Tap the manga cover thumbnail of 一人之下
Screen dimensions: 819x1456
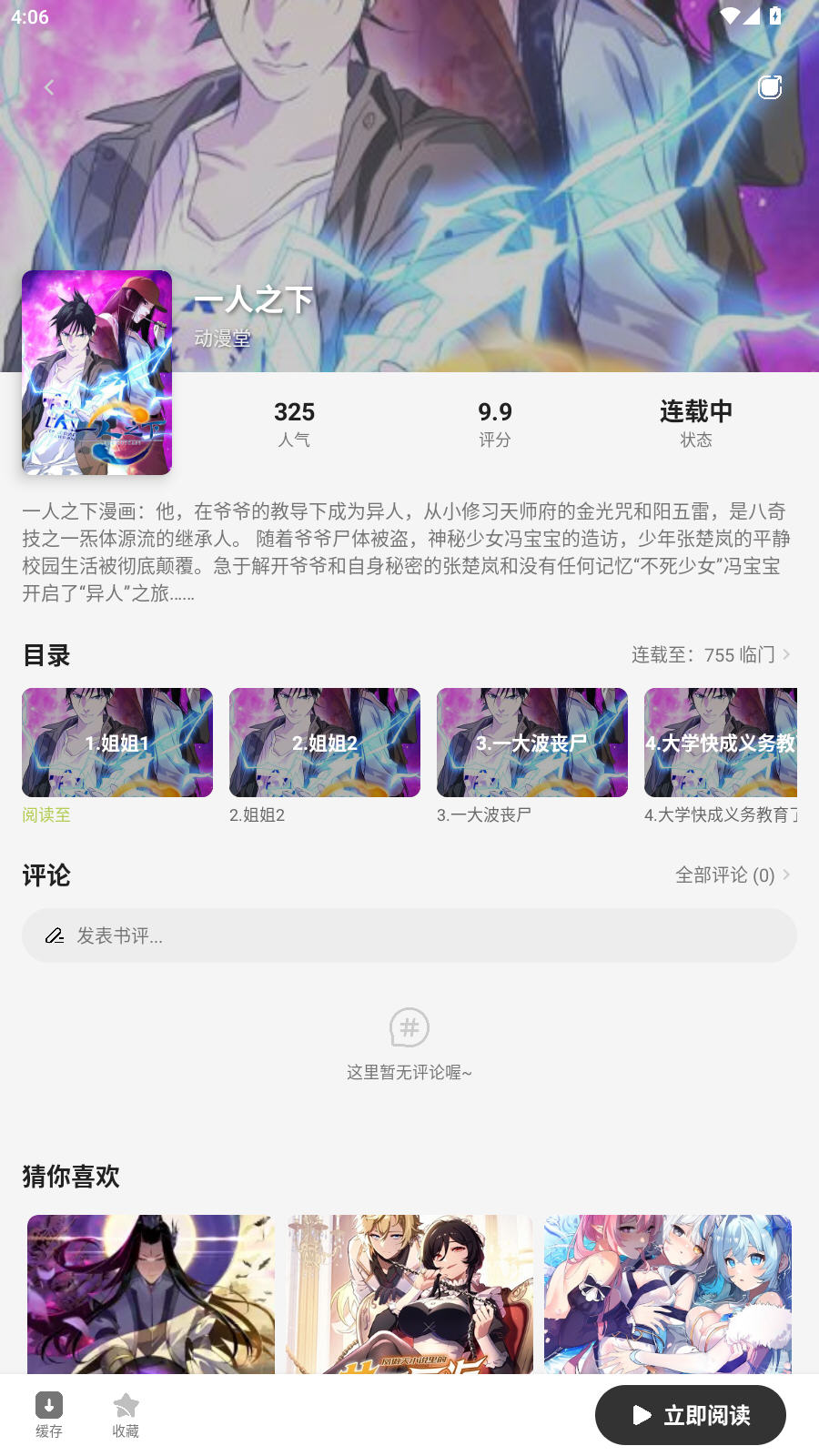click(96, 372)
